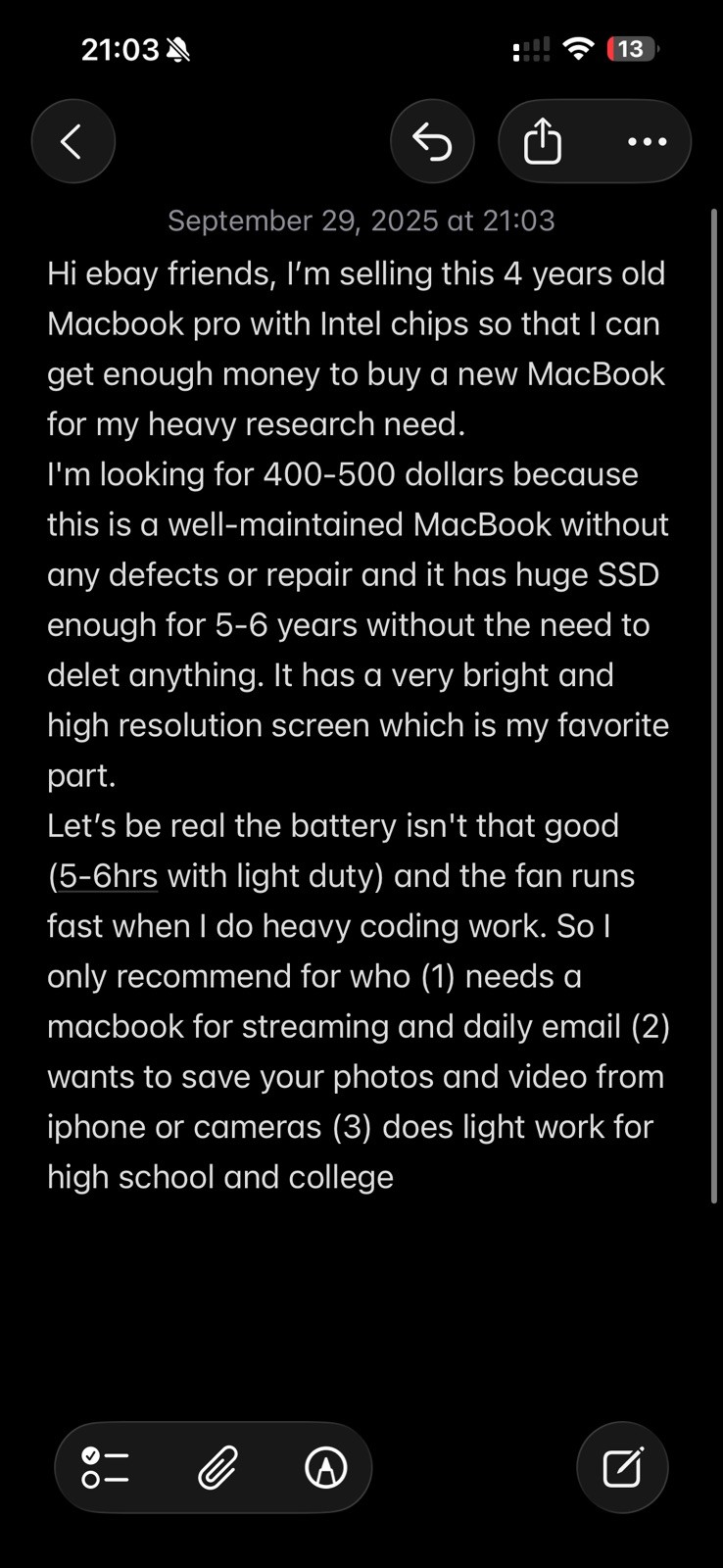Go back to the notes list

click(x=72, y=142)
